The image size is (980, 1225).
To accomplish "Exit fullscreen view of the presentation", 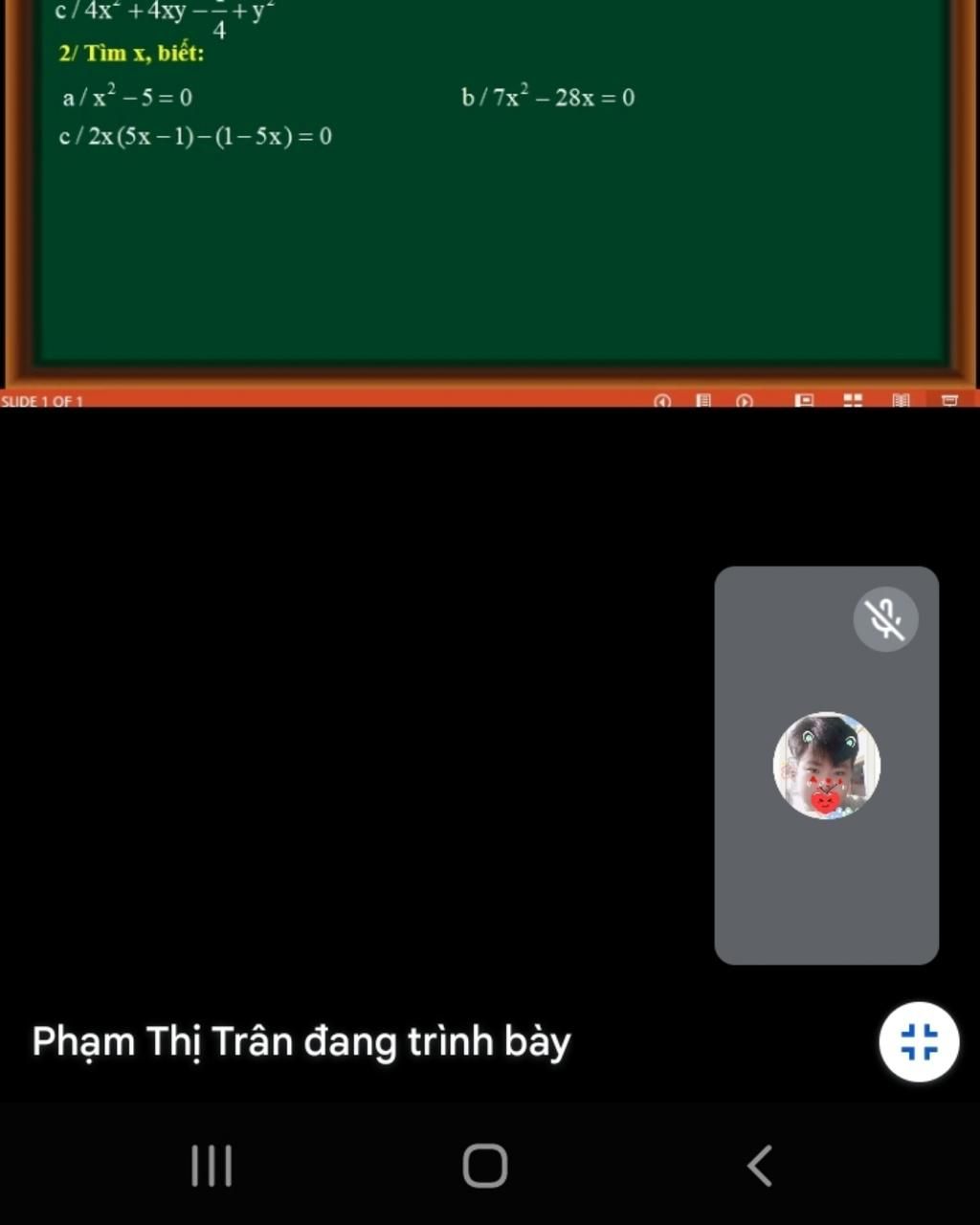I will pos(918,1041).
